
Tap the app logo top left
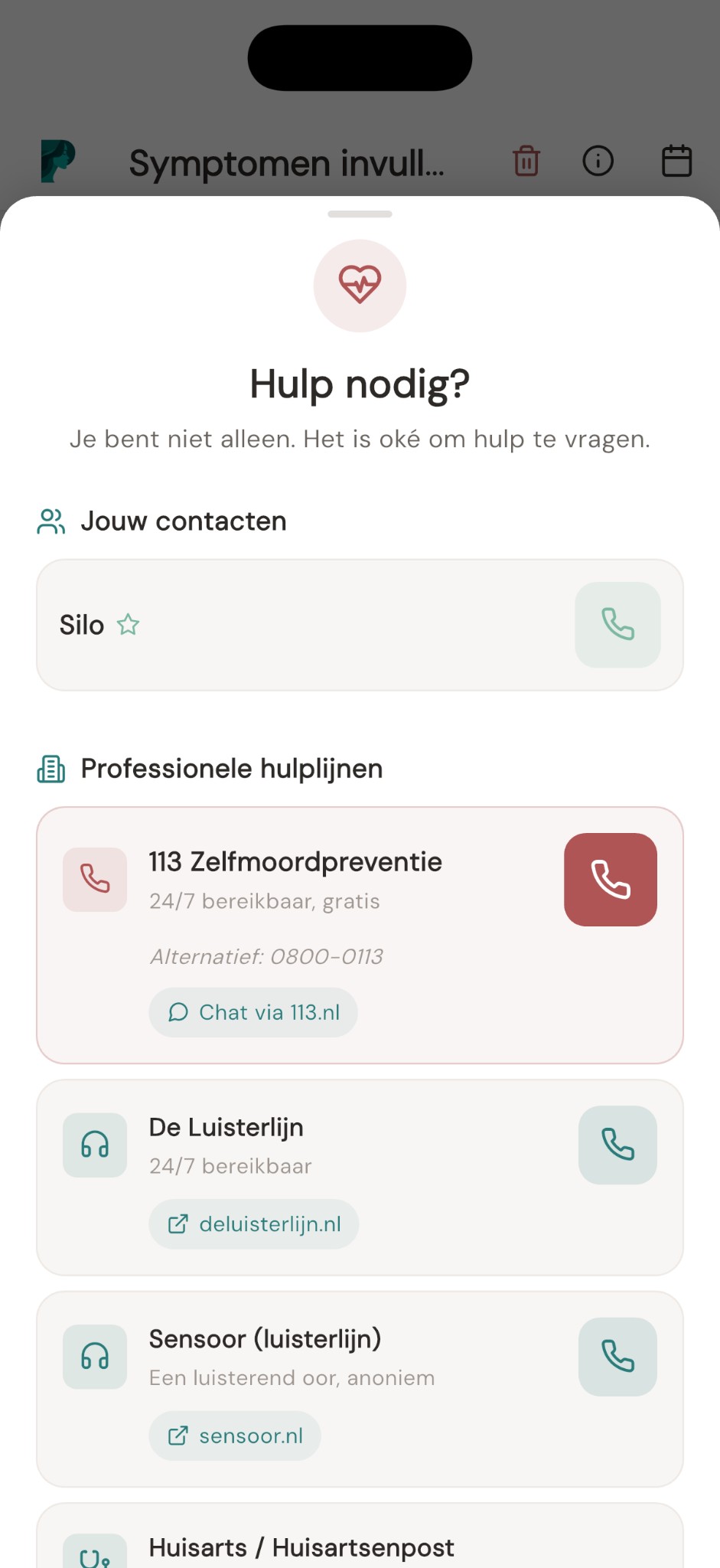coord(57,161)
